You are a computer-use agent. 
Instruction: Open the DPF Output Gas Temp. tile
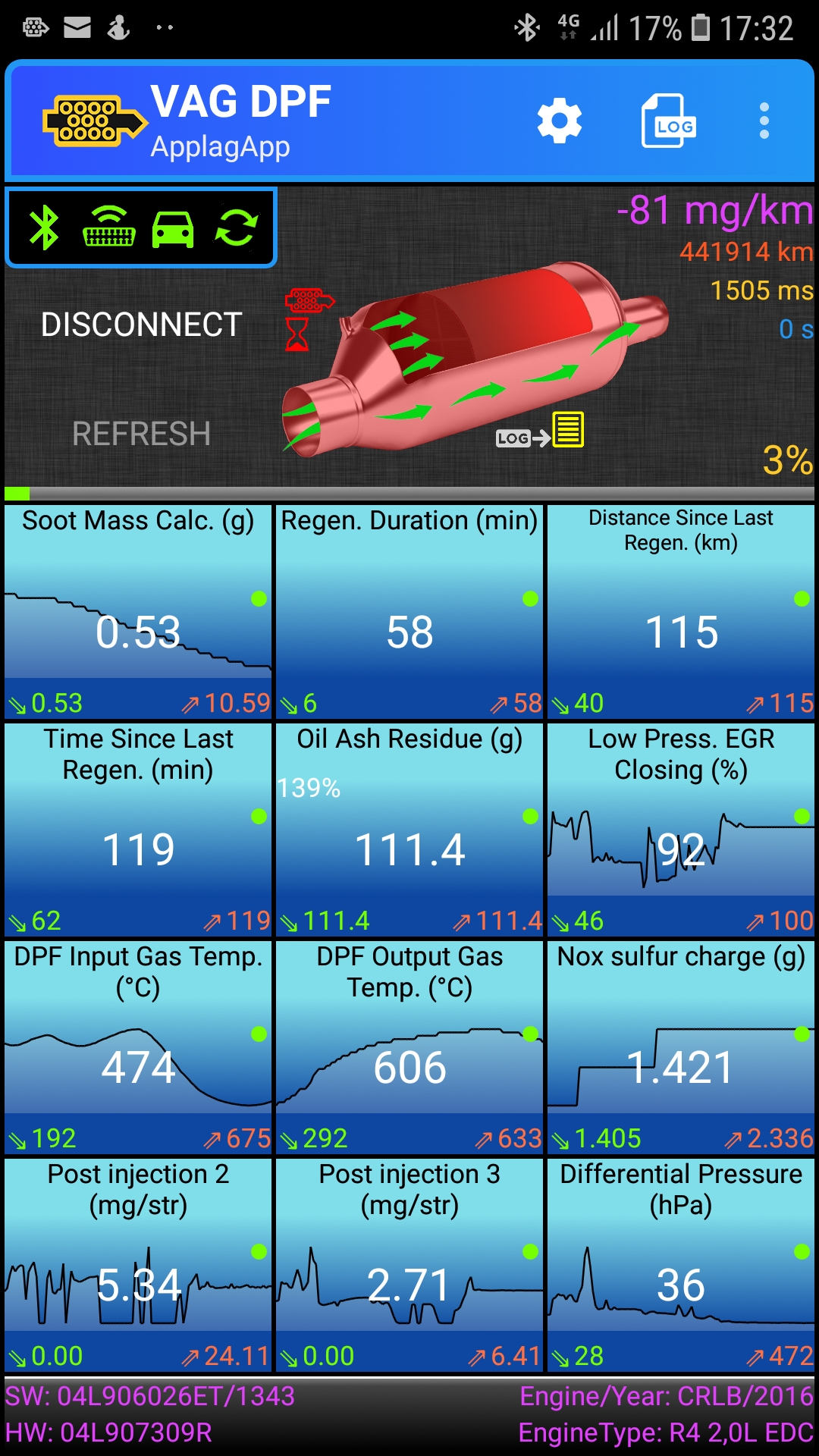point(409,1047)
